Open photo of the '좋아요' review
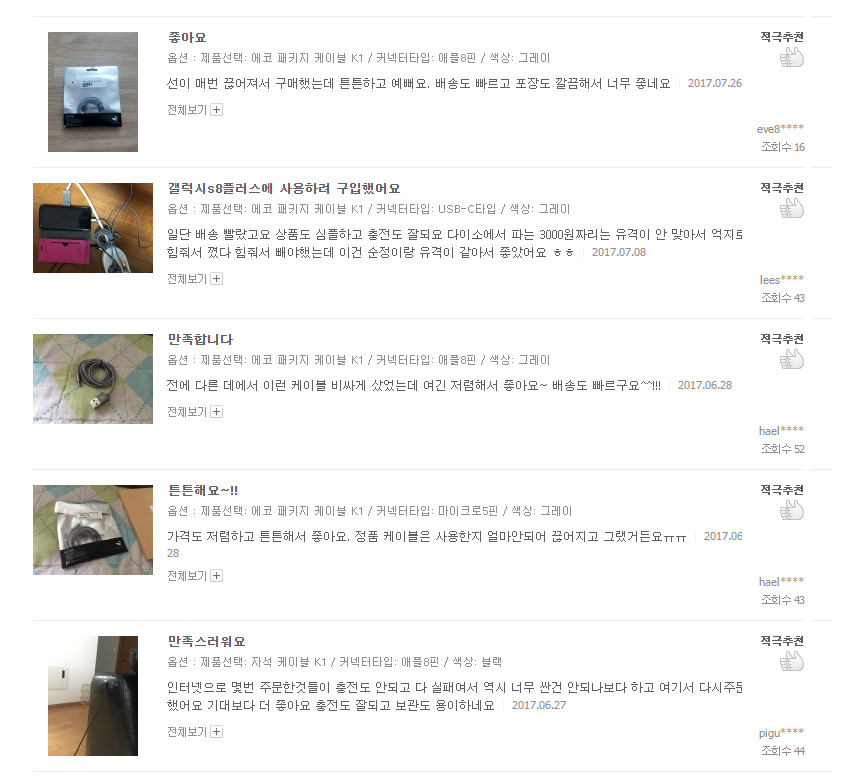Image resolution: width=860 pixels, height=776 pixels. tap(93, 92)
